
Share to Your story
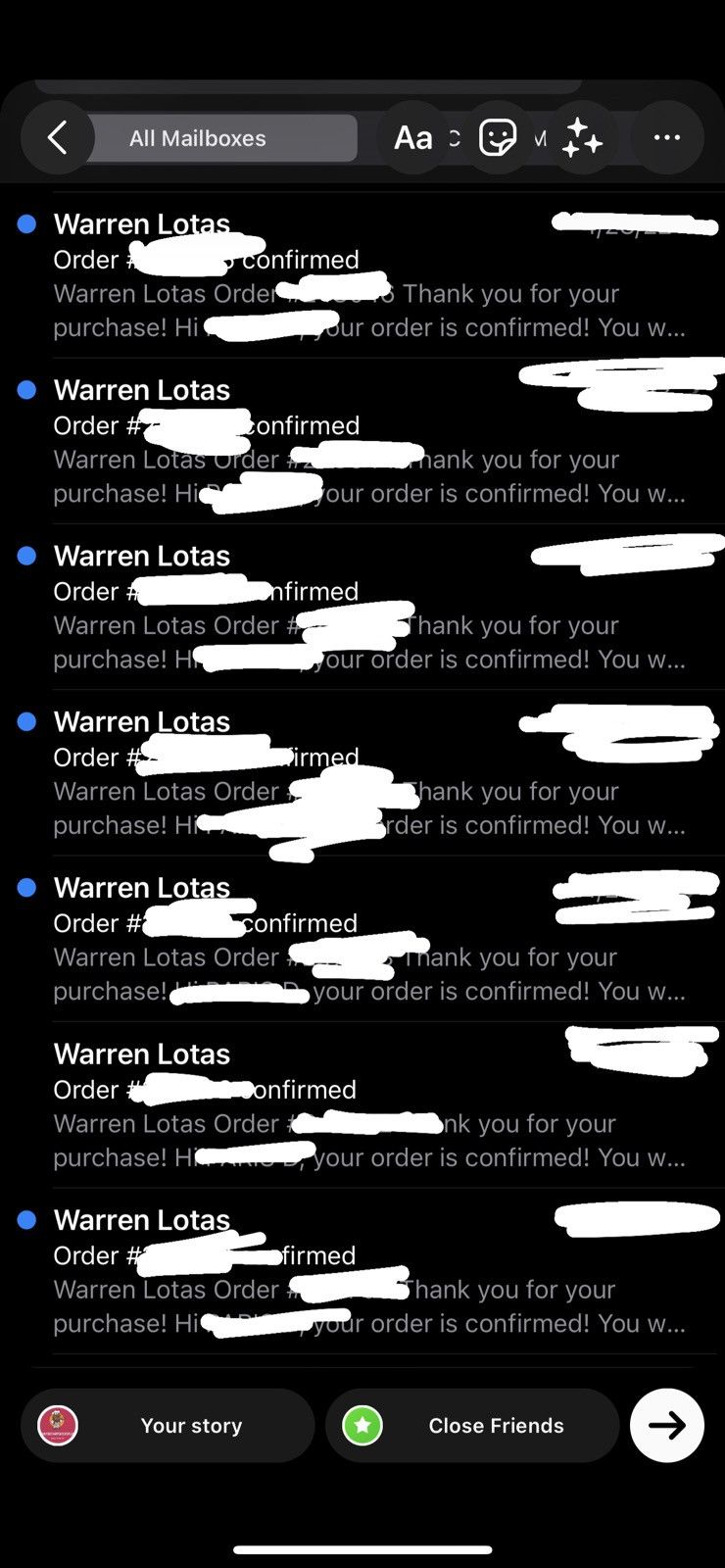168,1426
